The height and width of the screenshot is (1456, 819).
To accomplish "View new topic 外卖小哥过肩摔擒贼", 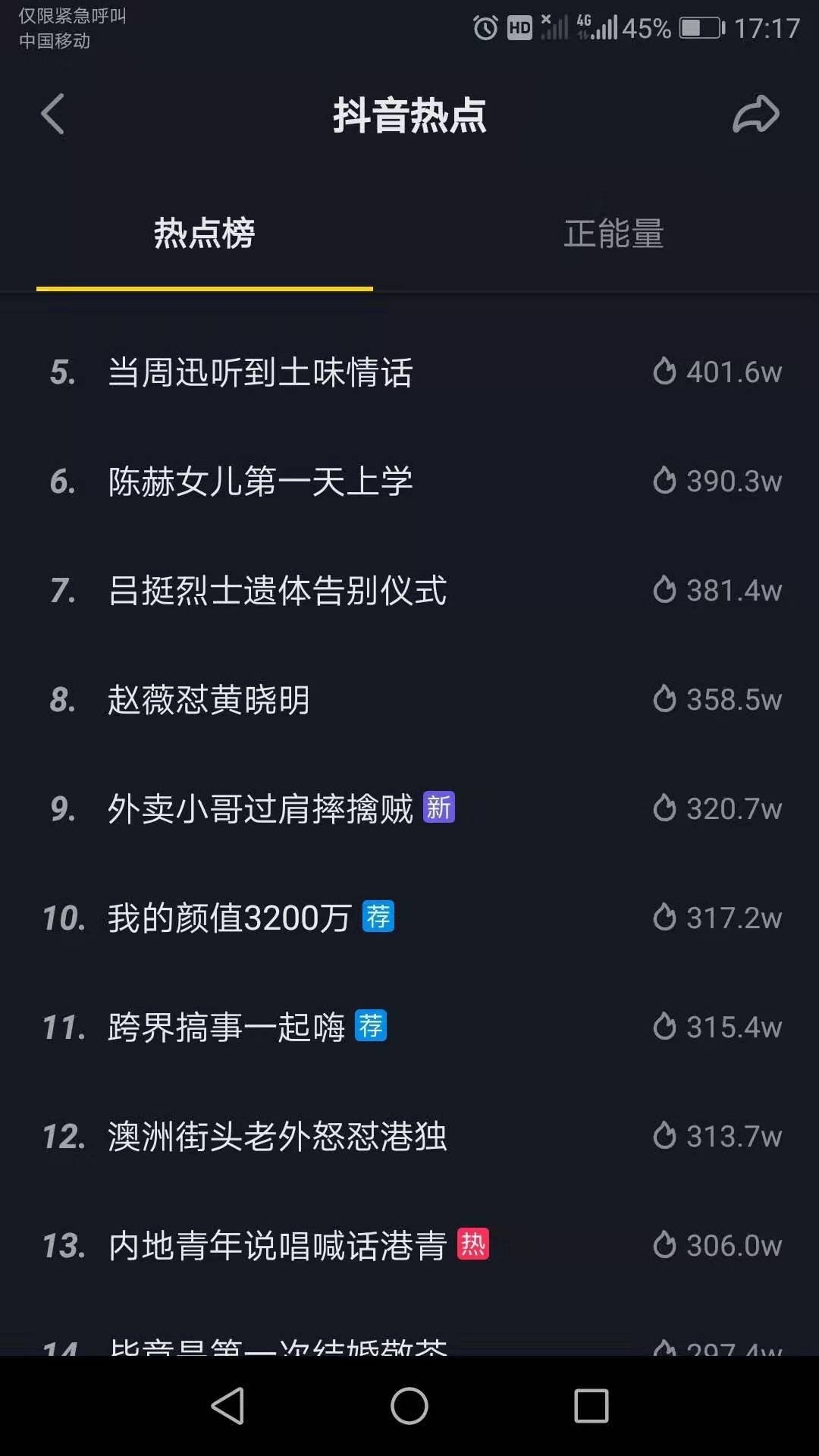I will click(x=260, y=809).
